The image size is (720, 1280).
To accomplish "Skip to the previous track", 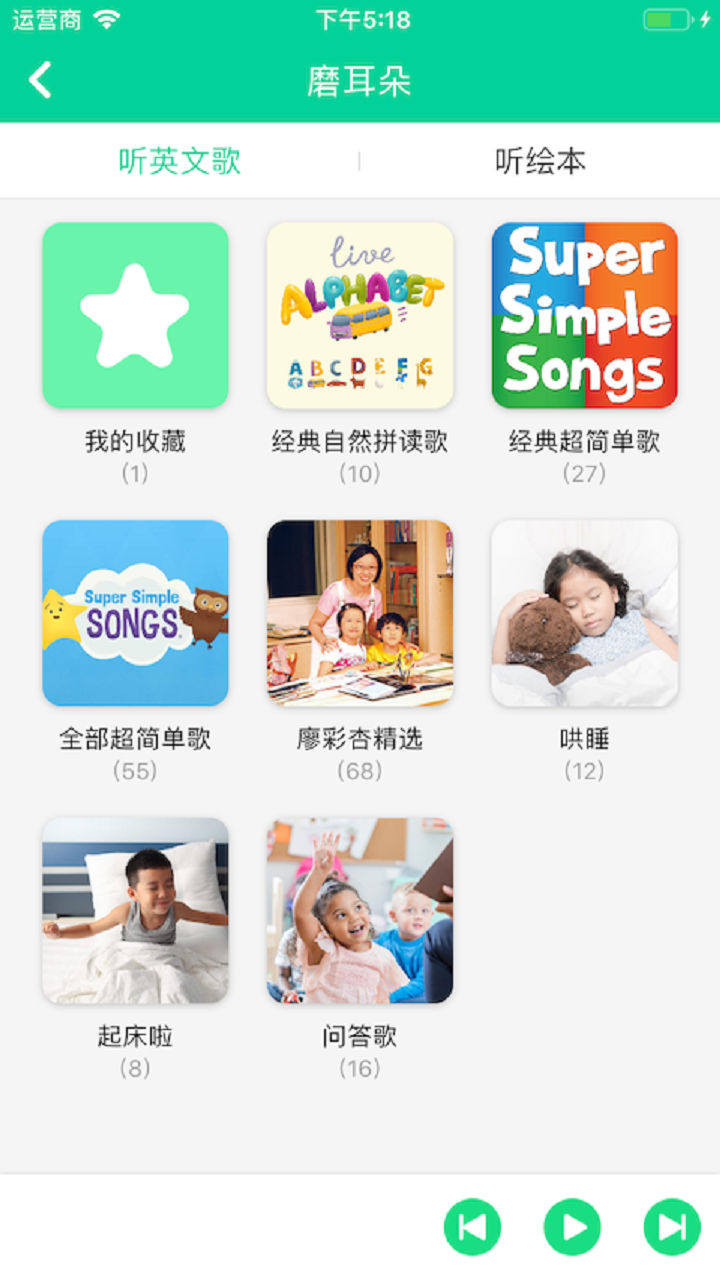I will pos(472,1226).
